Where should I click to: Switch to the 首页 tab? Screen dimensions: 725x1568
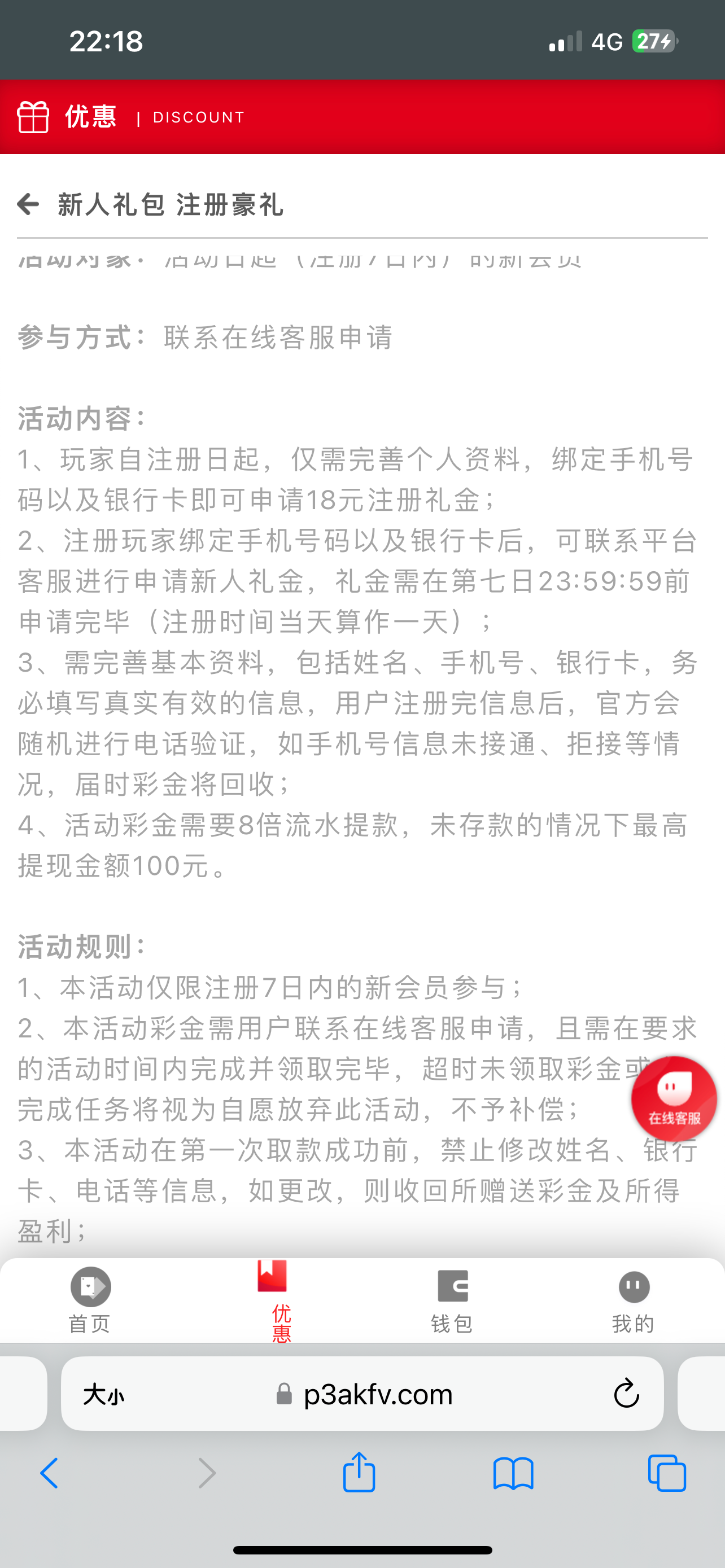click(90, 1299)
